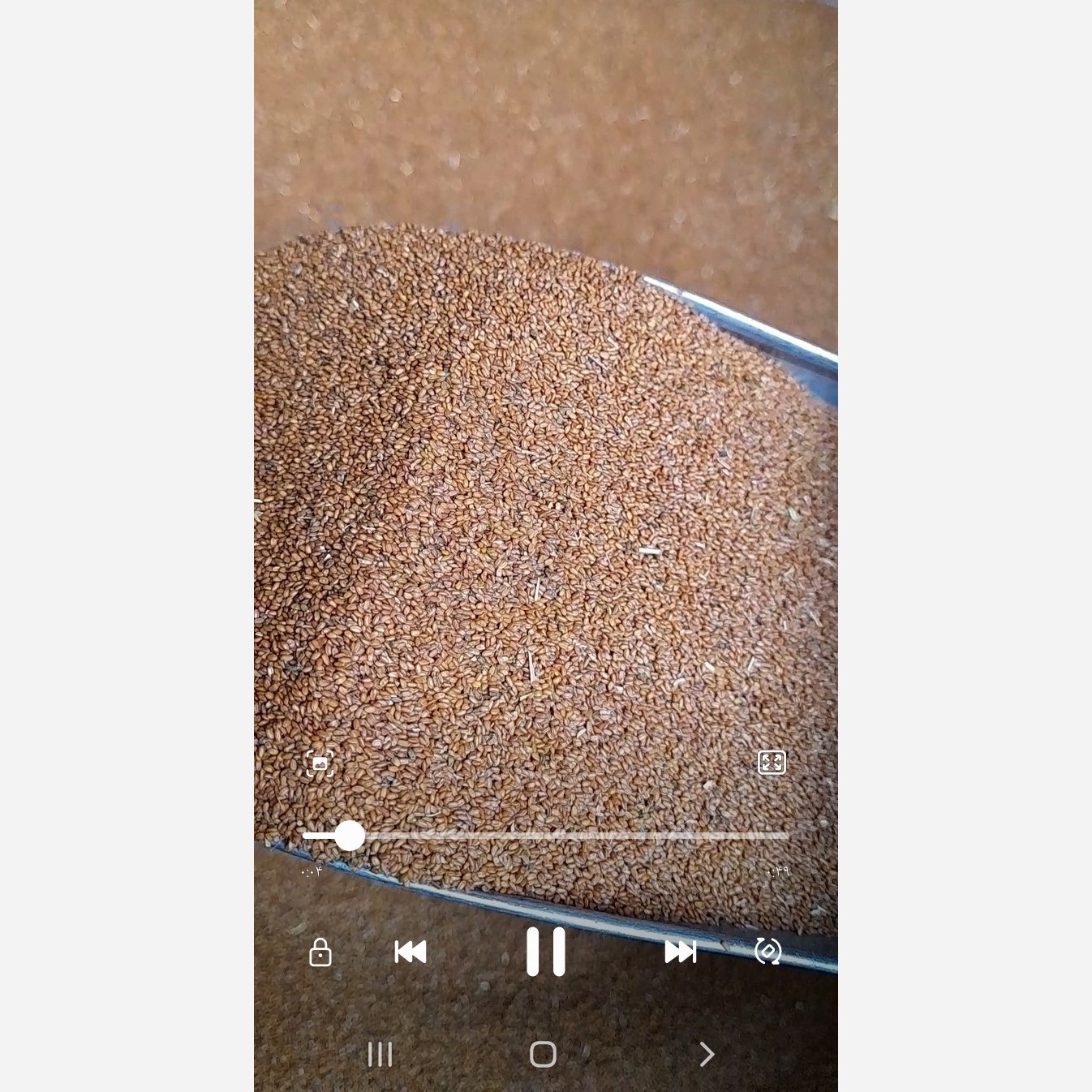Tap the video seek bar
This screenshot has height=1092, width=1092.
(545, 836)
